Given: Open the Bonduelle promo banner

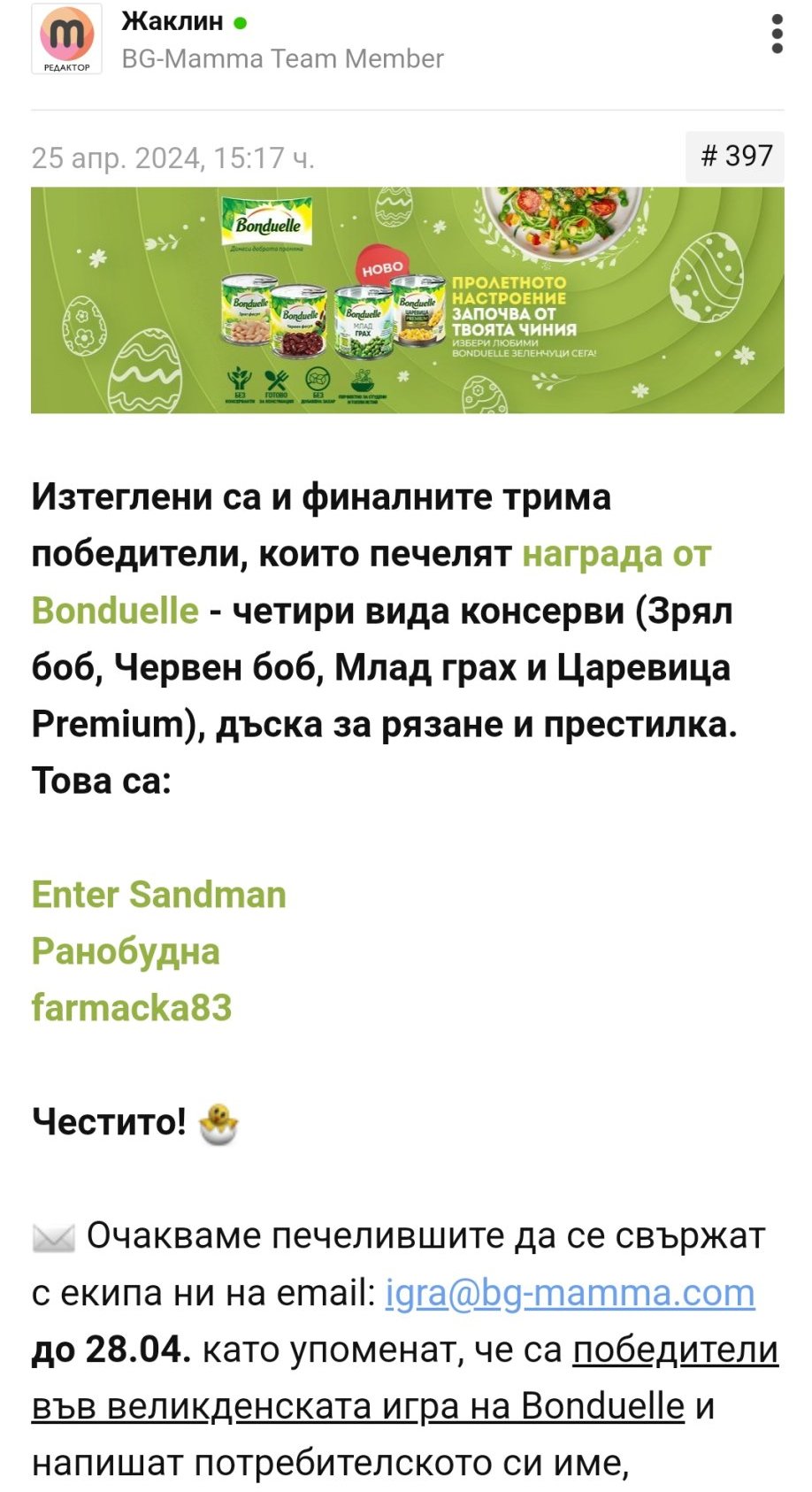Looking at the screenshot, I should point(407,300).
